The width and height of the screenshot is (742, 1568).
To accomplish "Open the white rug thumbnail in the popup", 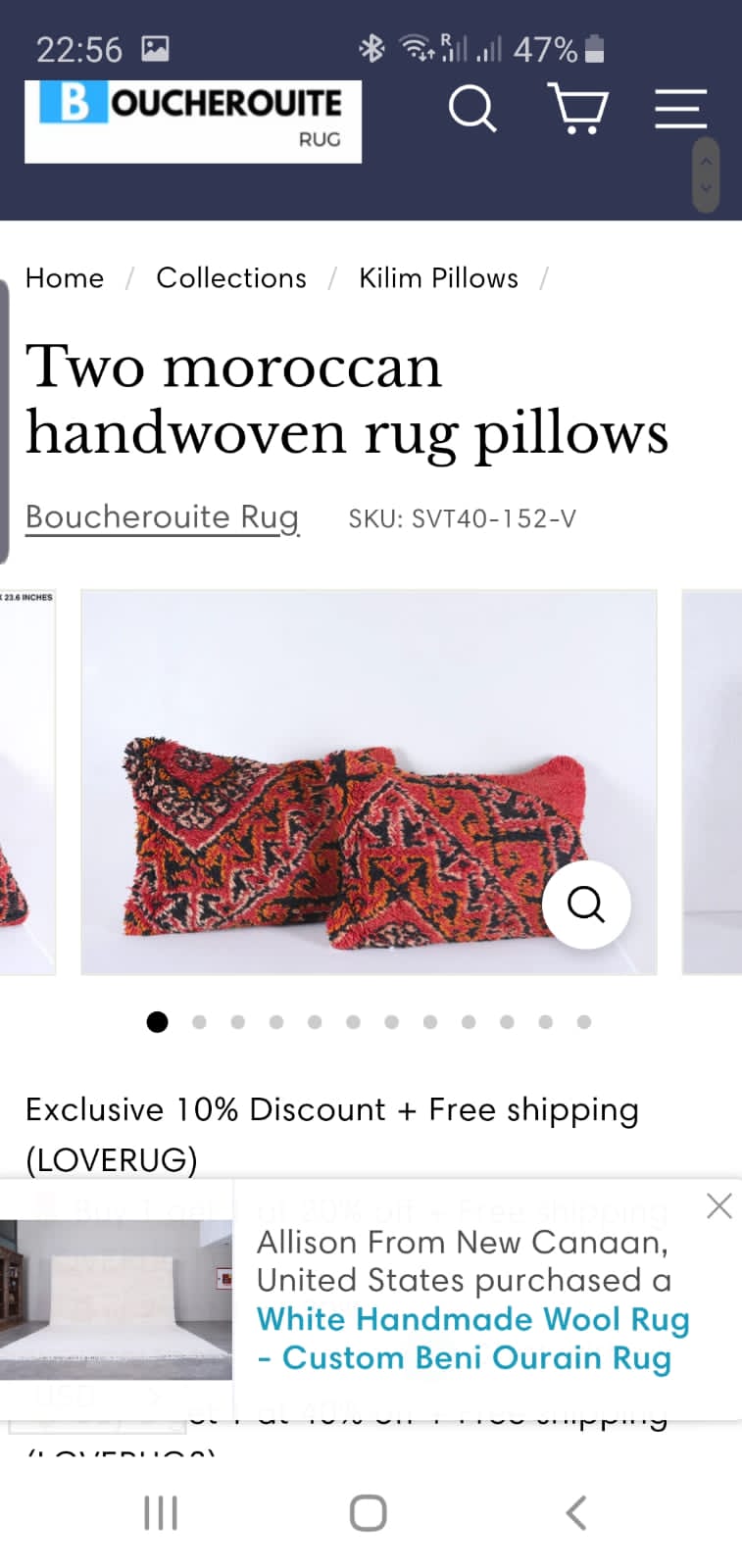I will tap(116, 1298).
